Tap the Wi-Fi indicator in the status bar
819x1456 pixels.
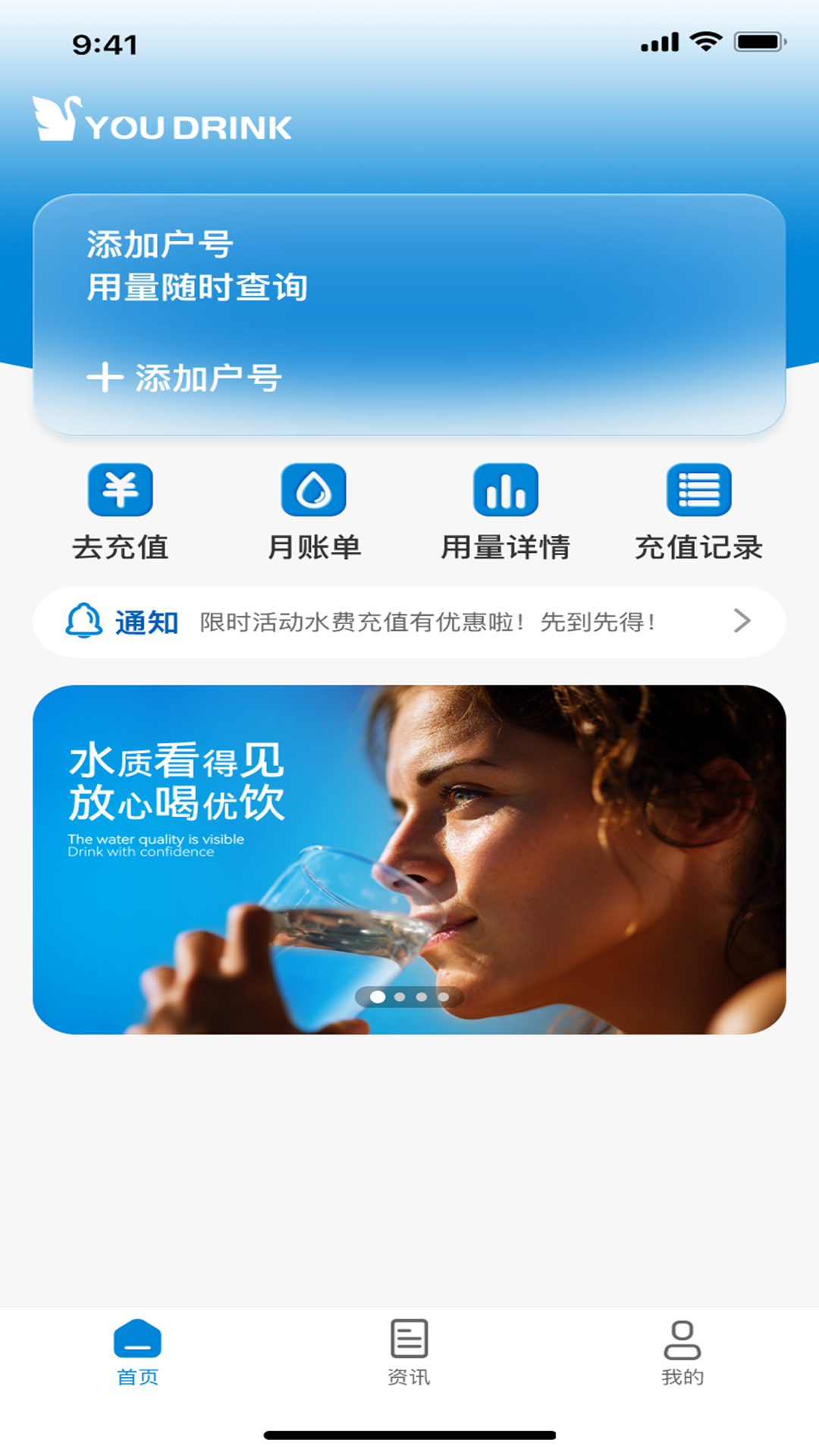pyautogui.click(x=707, y=43)
